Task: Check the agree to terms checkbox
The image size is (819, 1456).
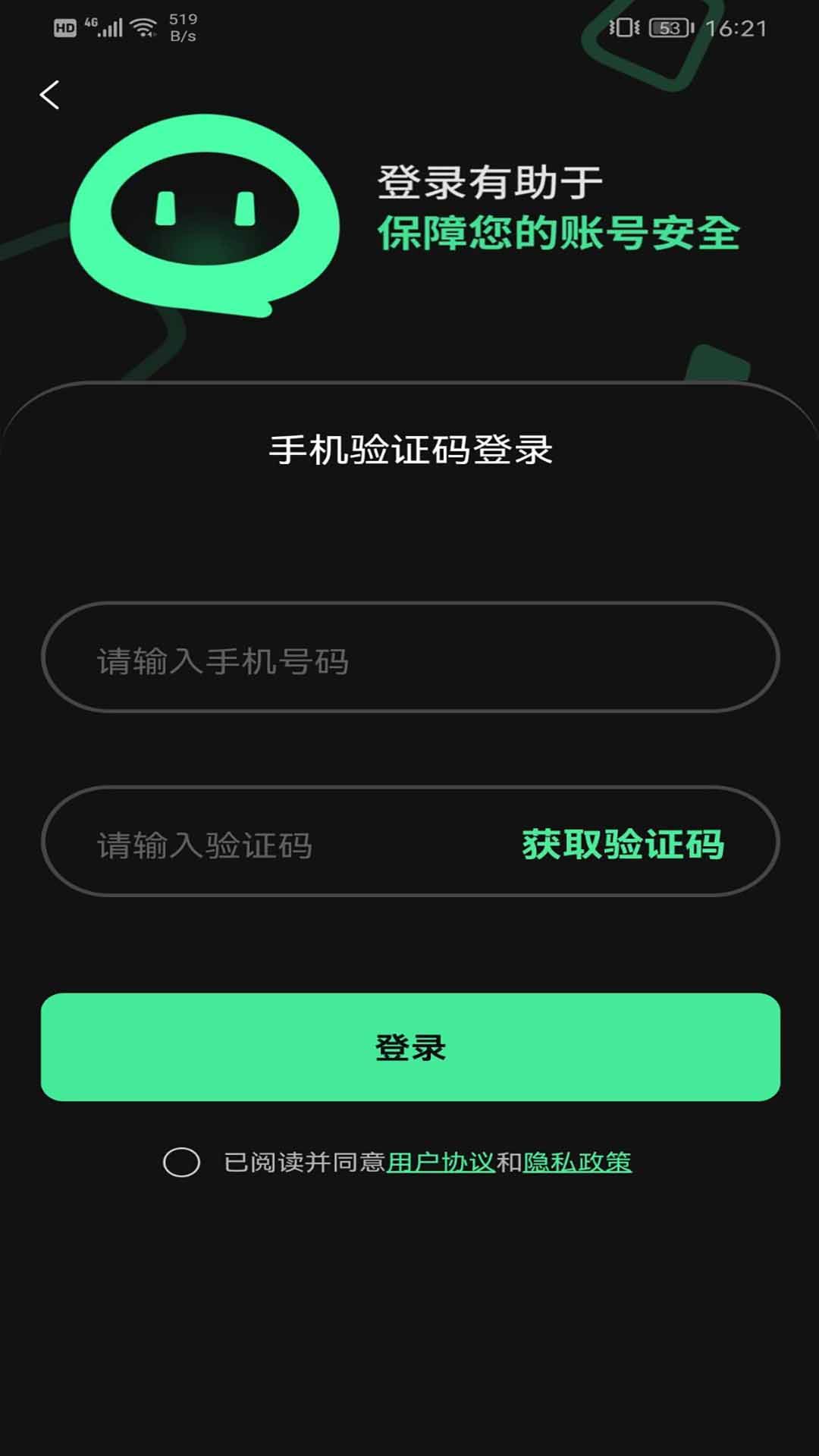Action: [x=181, y=1162]
